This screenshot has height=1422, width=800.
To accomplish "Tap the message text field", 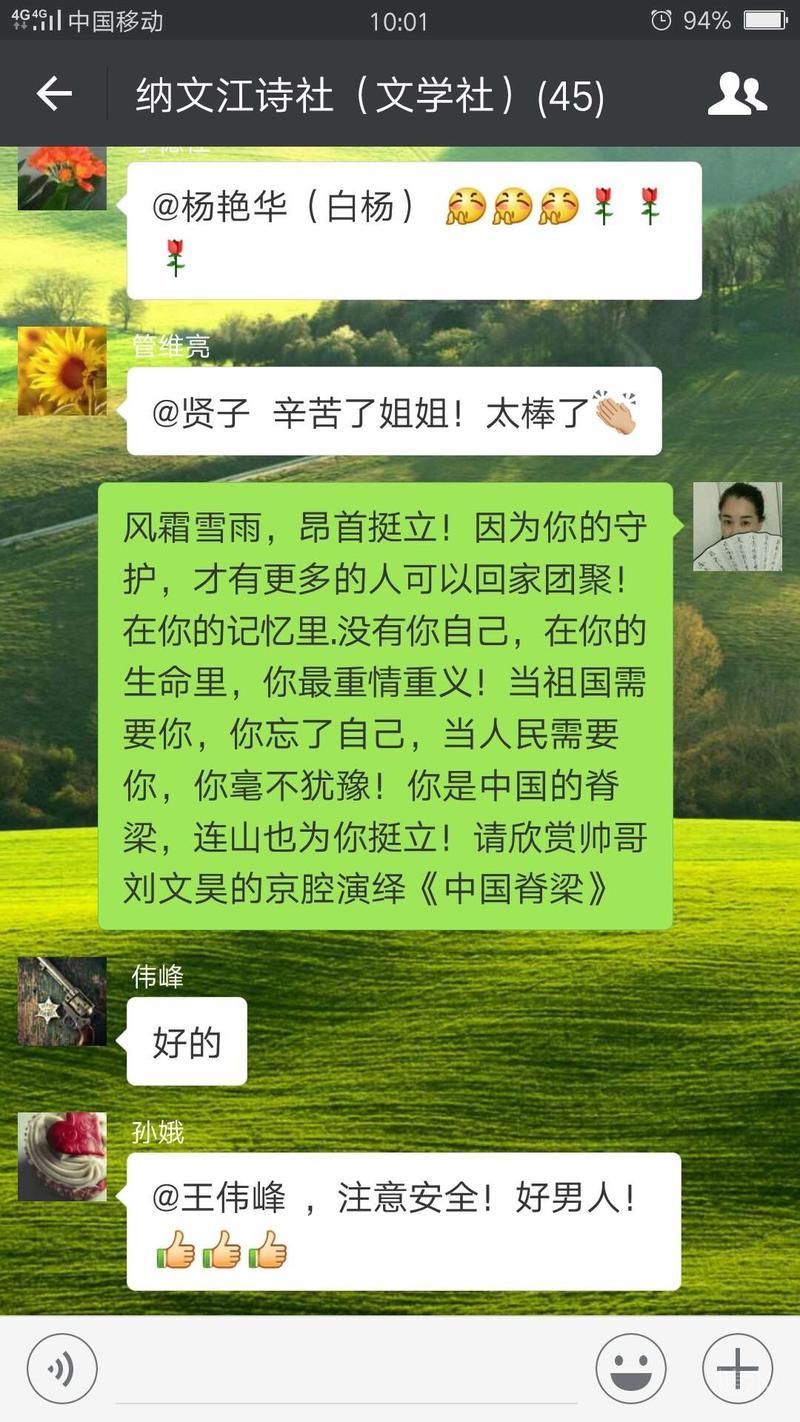I will (x=345, y=1369).
